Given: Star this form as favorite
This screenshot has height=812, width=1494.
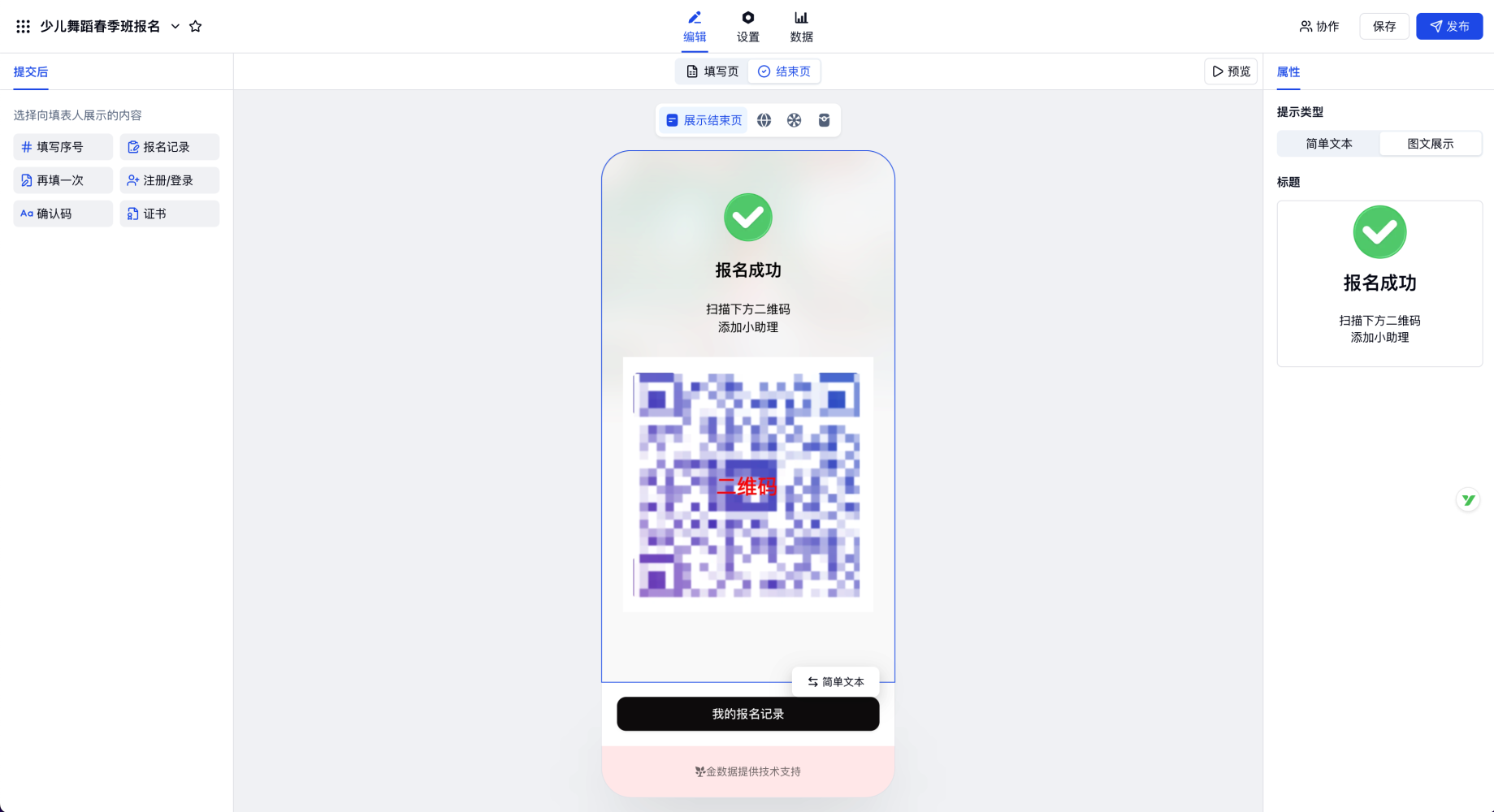Looking at the screenshot, I should 196,27.
